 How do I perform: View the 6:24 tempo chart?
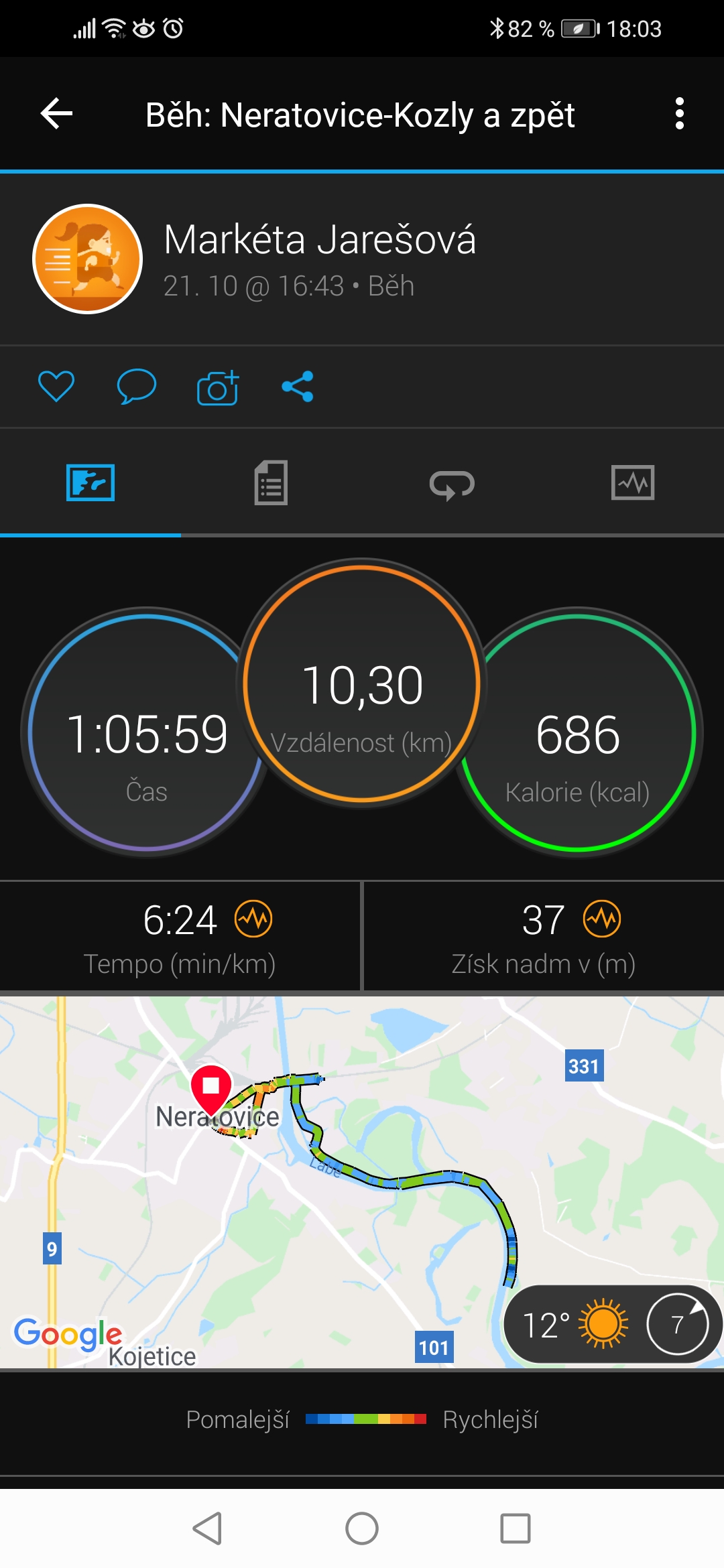click(x=253, y=919)
